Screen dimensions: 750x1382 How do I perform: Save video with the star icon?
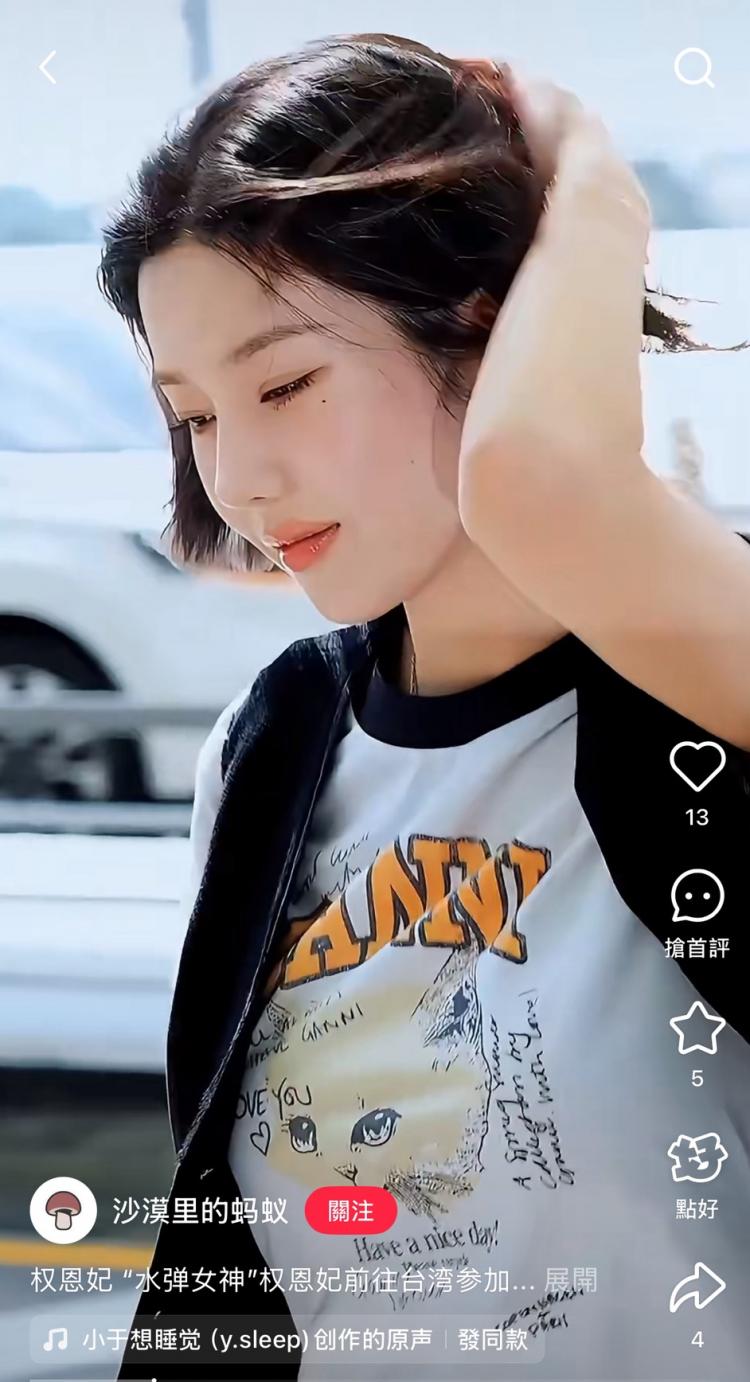click(697, 1028)
